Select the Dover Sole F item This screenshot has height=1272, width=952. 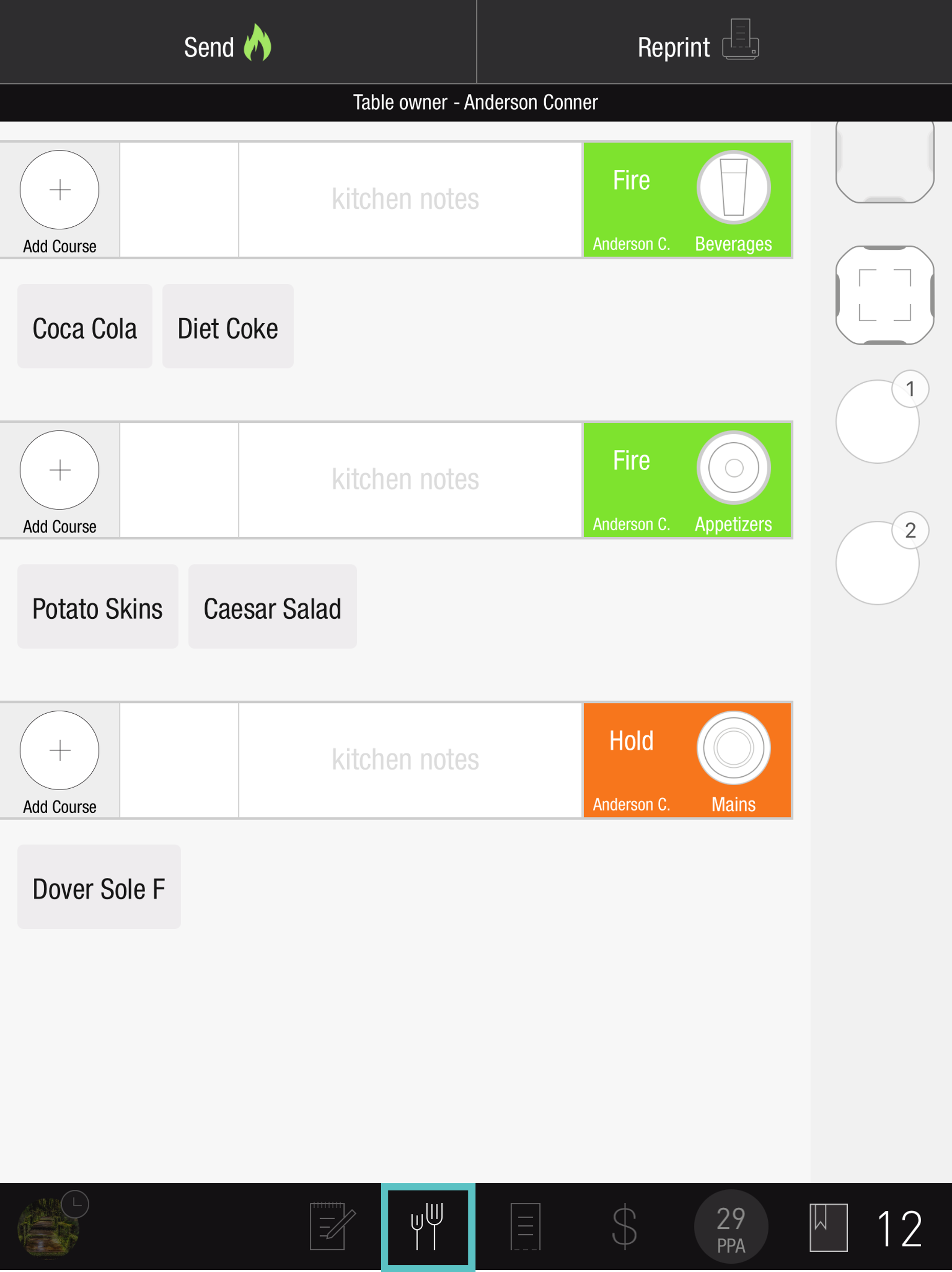(x=98, y=888)
